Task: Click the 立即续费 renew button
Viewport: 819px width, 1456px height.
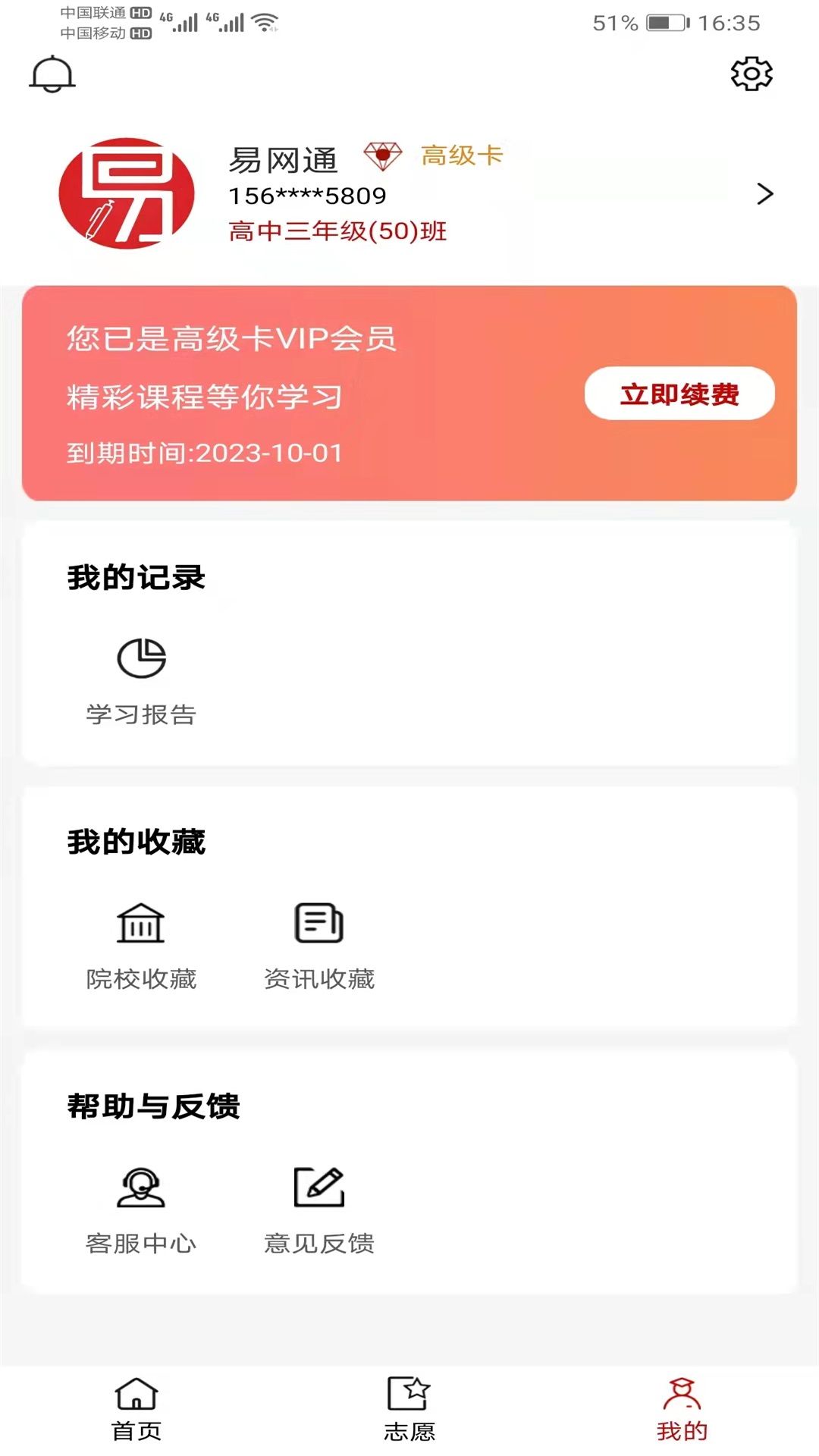Action: [x=680, y=394]
